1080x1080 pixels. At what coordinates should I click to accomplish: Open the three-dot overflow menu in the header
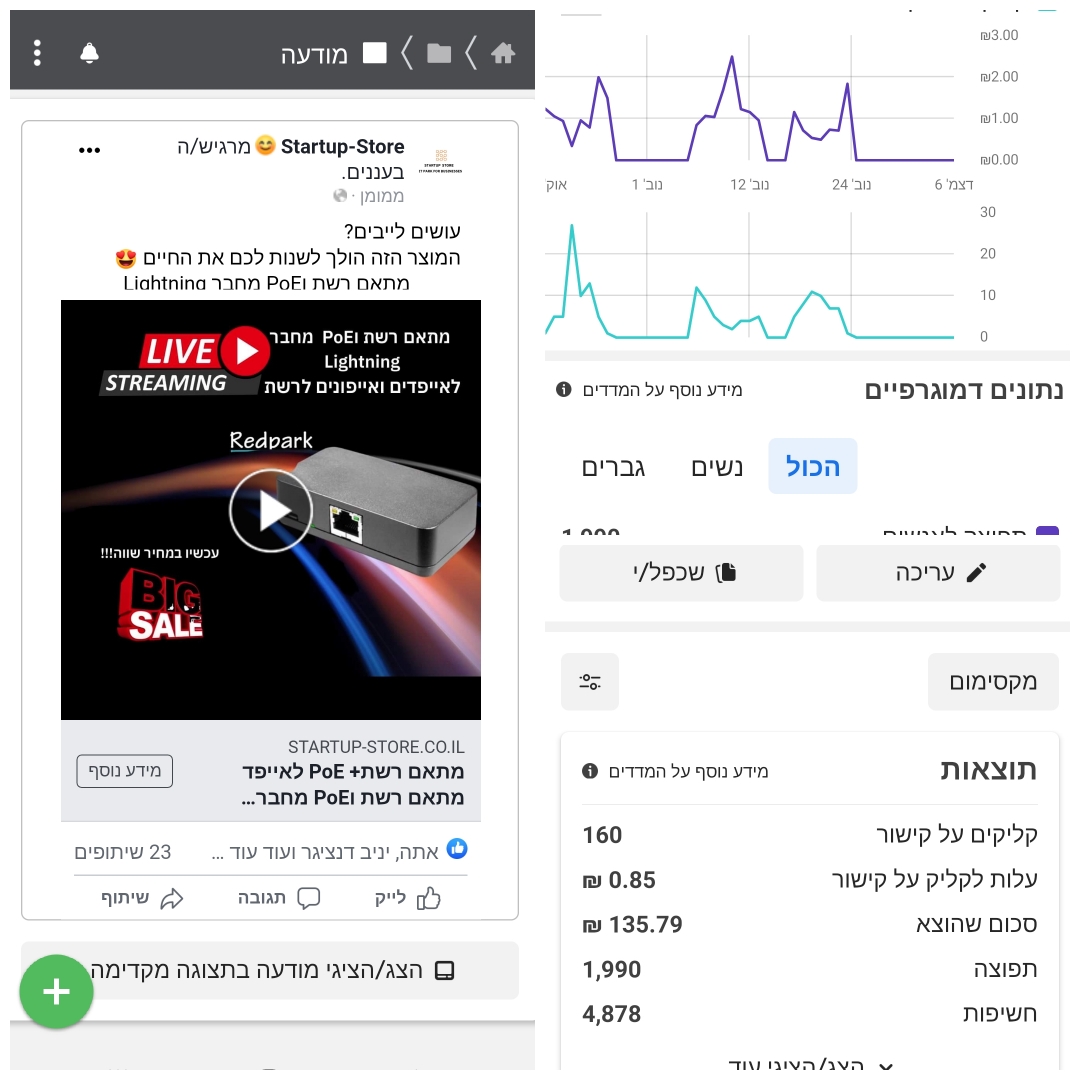tap(37, 53)
